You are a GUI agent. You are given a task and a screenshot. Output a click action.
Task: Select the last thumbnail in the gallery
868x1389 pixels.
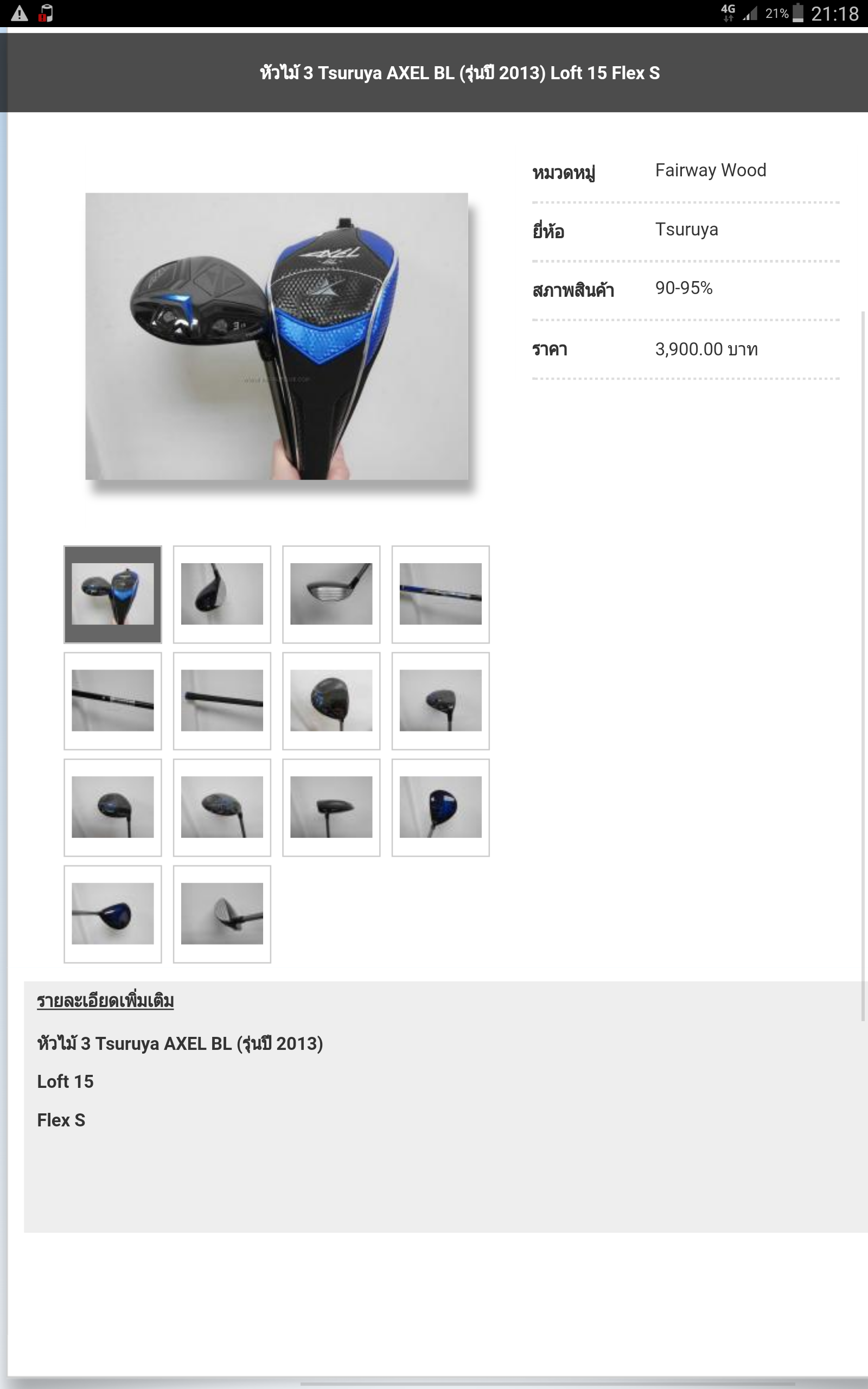click(222, 914)
